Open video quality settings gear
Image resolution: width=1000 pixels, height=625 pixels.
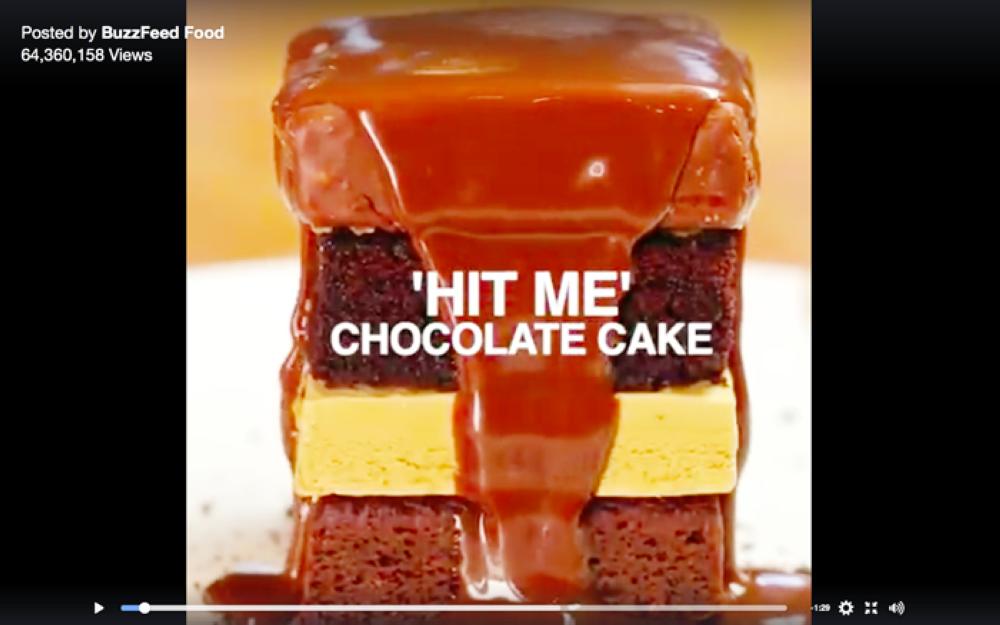click(x=846, y=607)
